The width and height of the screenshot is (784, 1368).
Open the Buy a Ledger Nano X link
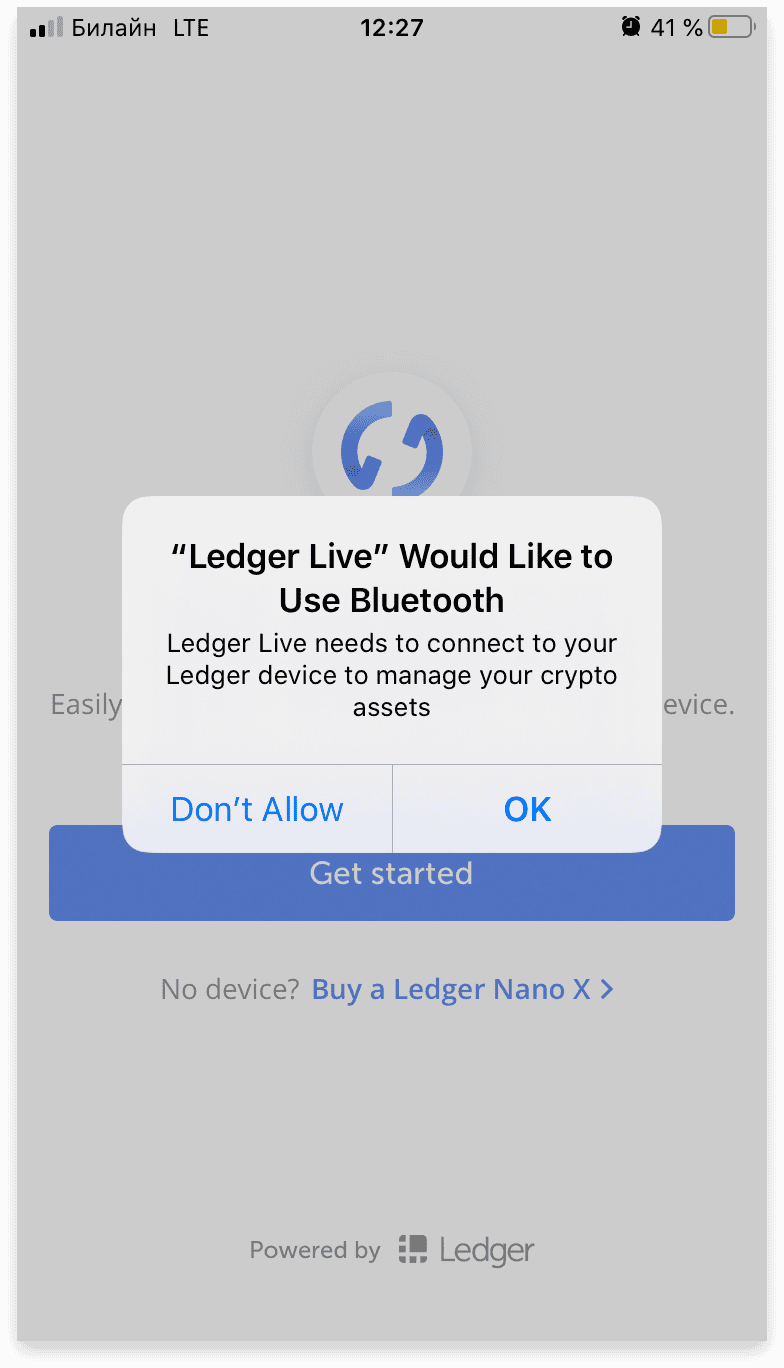point(462,990)
